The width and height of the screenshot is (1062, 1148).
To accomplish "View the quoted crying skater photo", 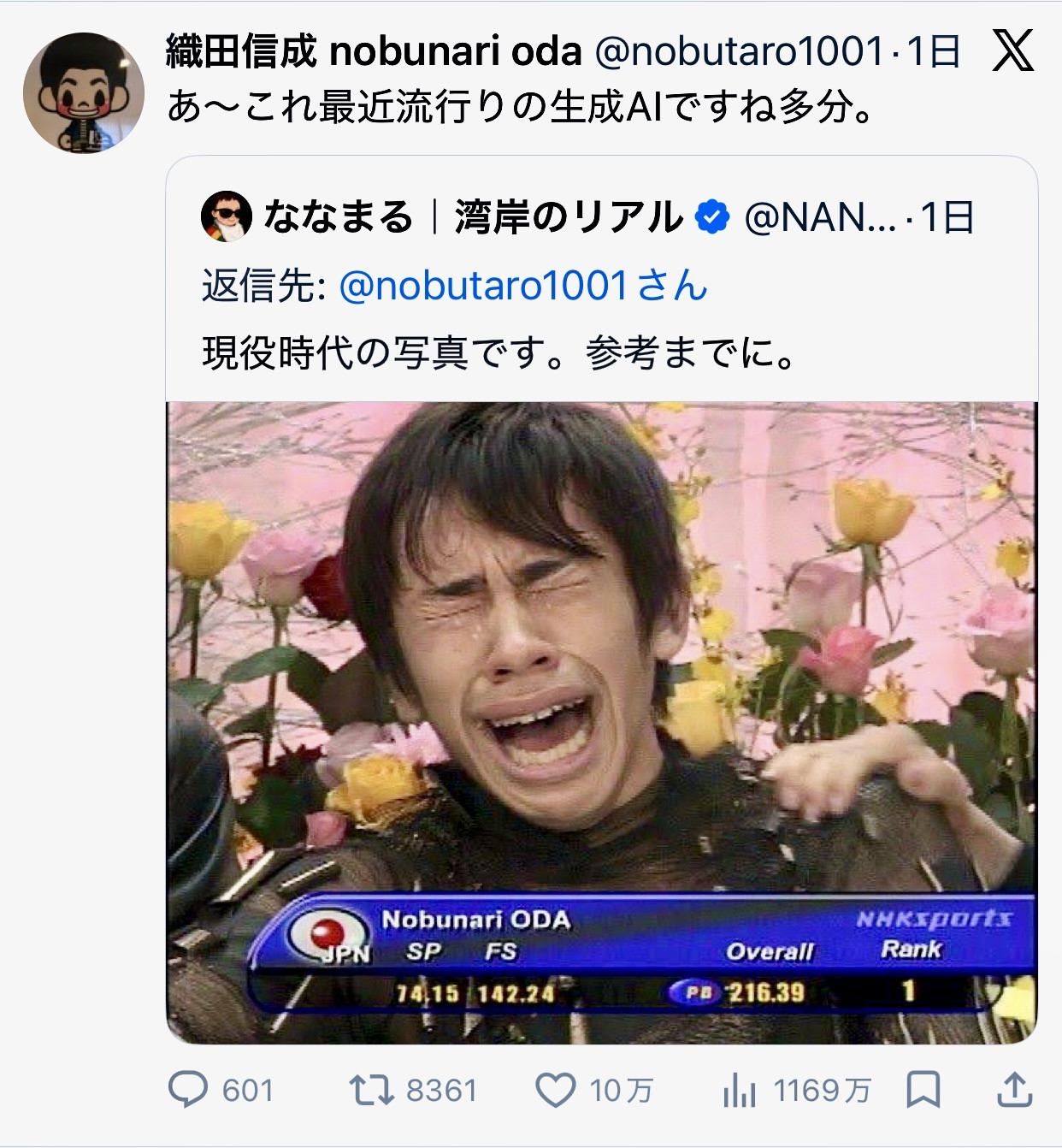I will pyautogui.click(x=601, y=721).
